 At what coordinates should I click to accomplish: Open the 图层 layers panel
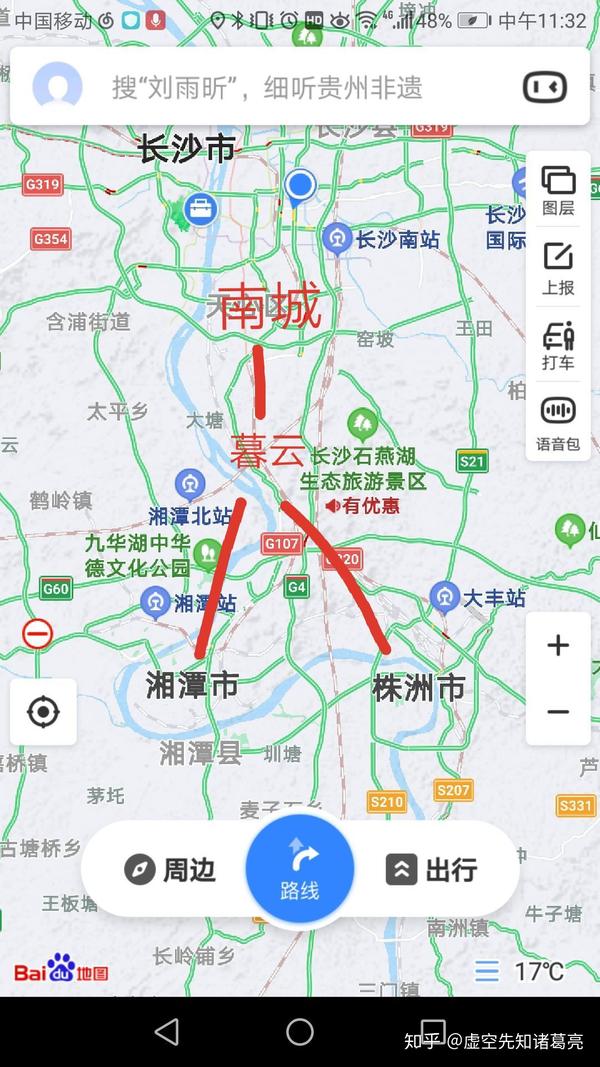coord(558,190)
